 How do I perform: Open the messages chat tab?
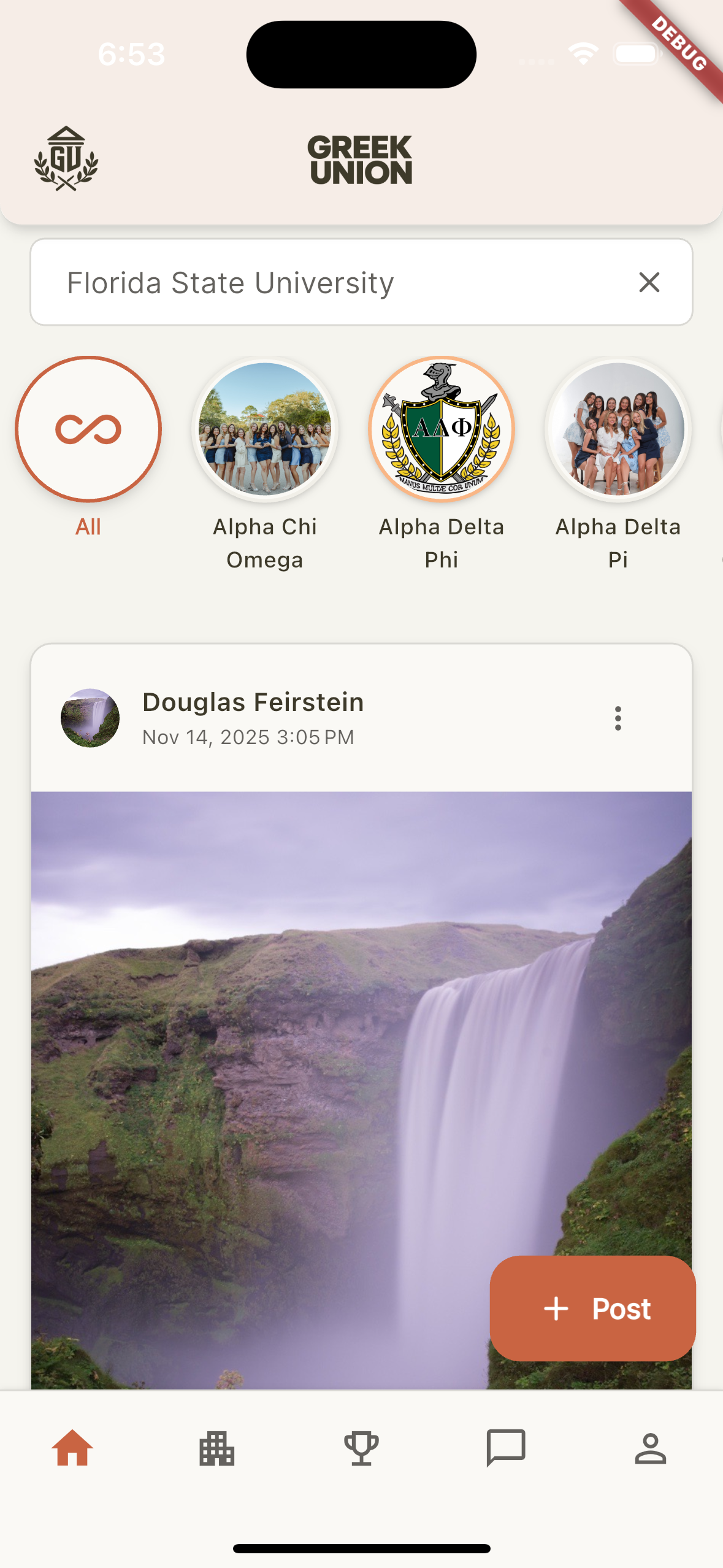(x=506, y=1448)
